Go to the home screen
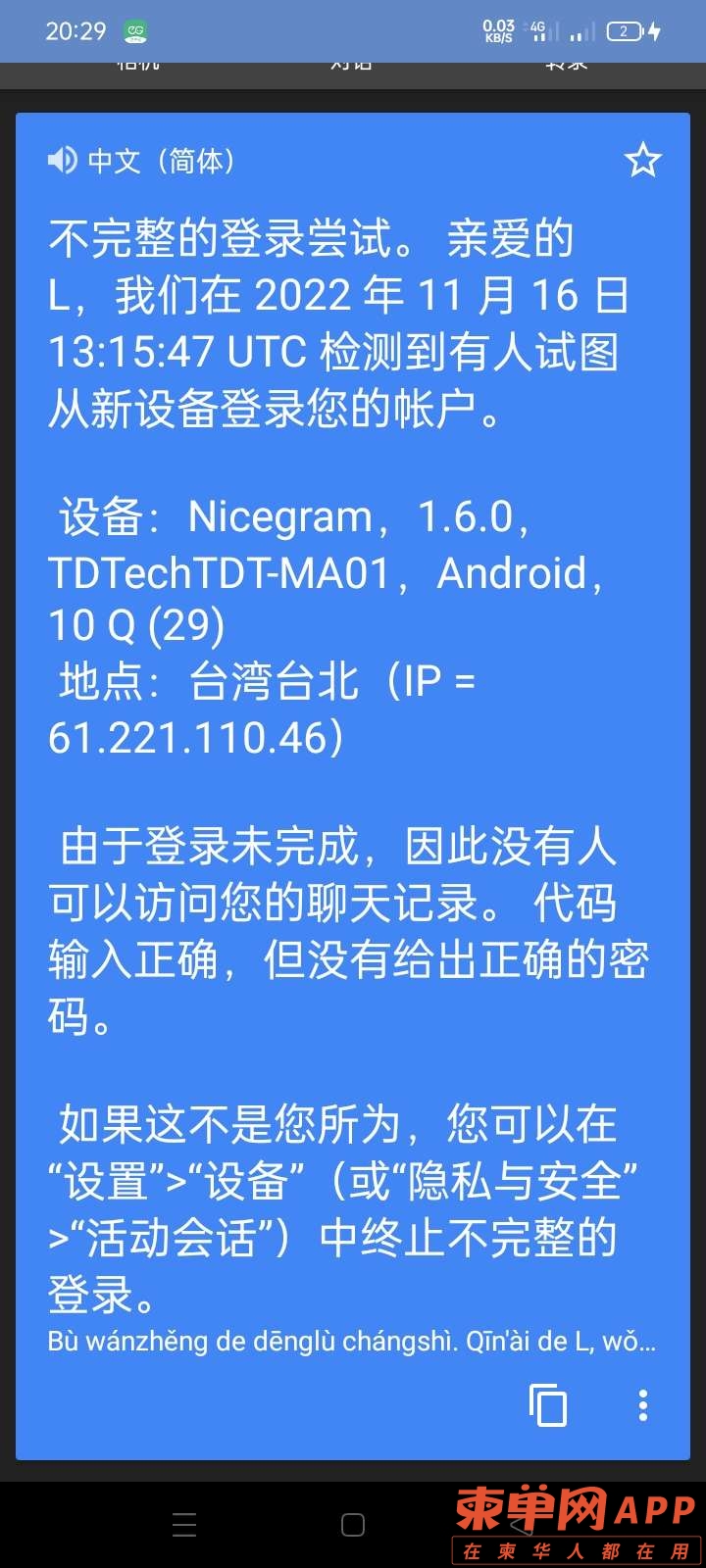This screenshot has width=706, height=1568. tap(353, 1525)
